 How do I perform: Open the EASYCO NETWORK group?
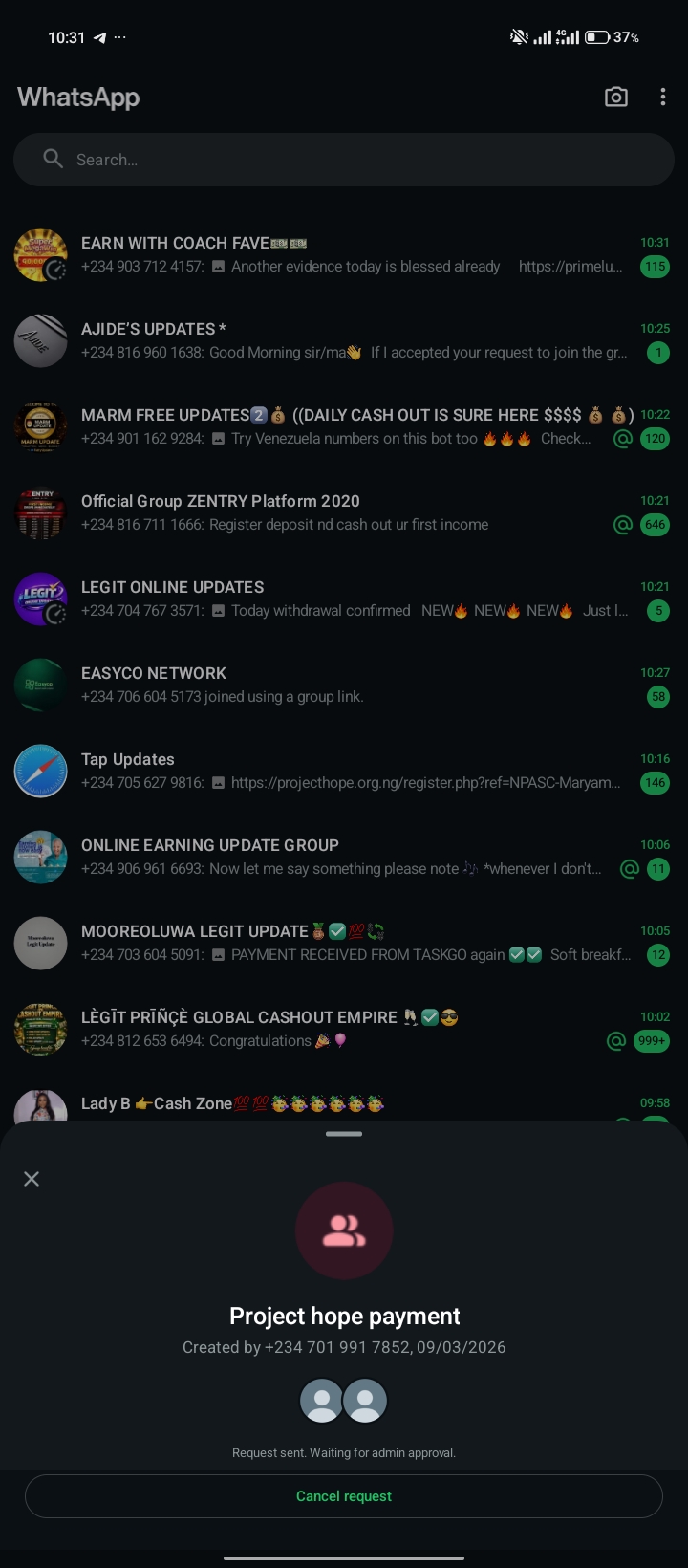coord(344,686)
